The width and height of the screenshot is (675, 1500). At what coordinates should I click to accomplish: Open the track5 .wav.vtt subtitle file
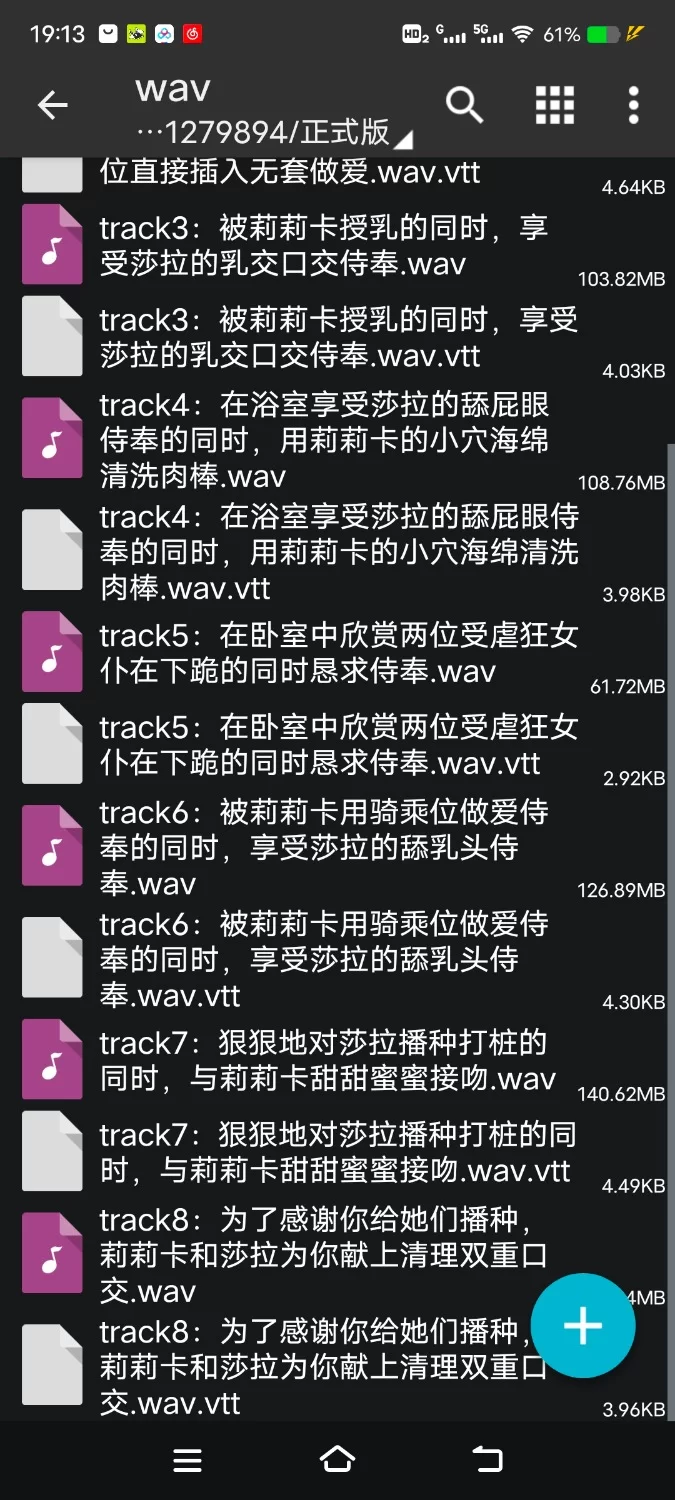300,745
